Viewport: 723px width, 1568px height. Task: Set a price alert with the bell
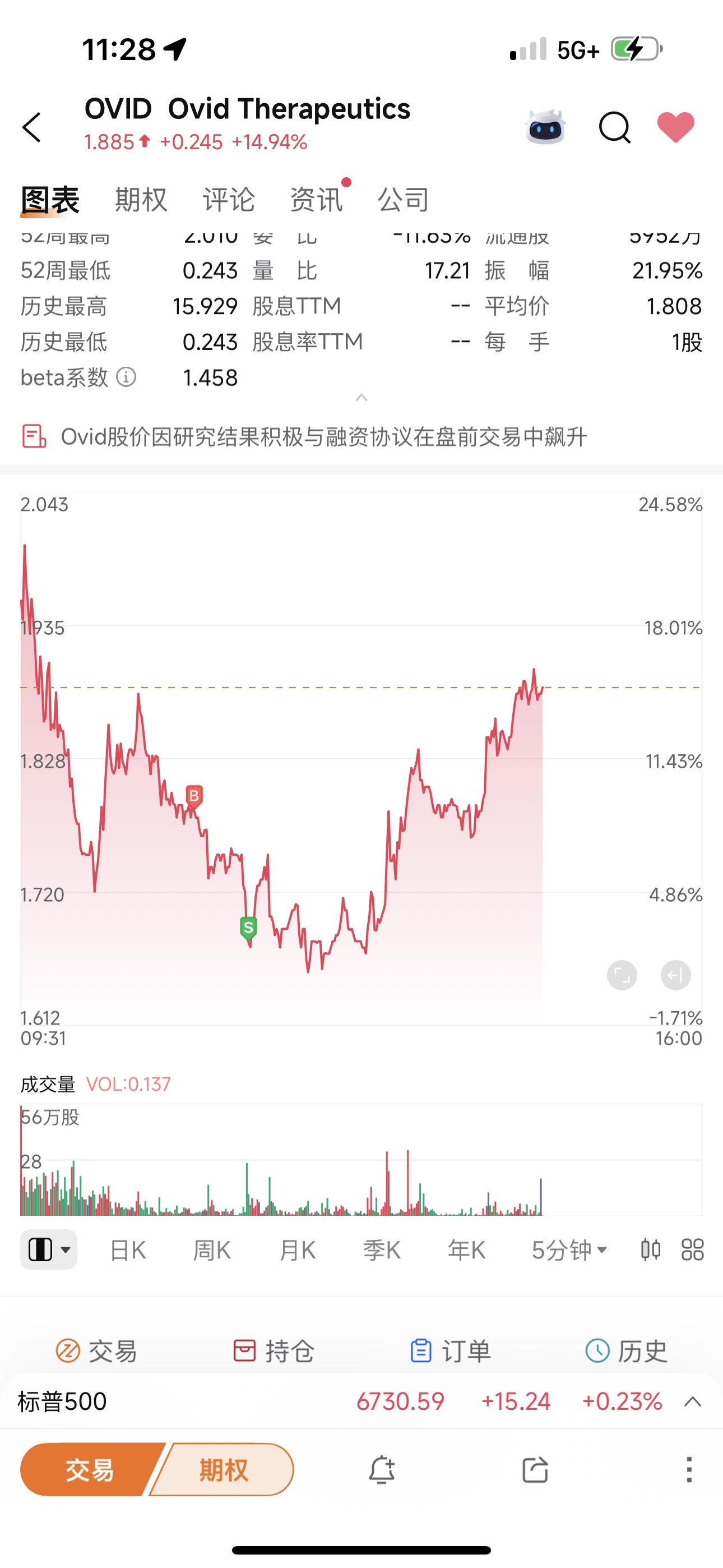(x=382, y=1470)
